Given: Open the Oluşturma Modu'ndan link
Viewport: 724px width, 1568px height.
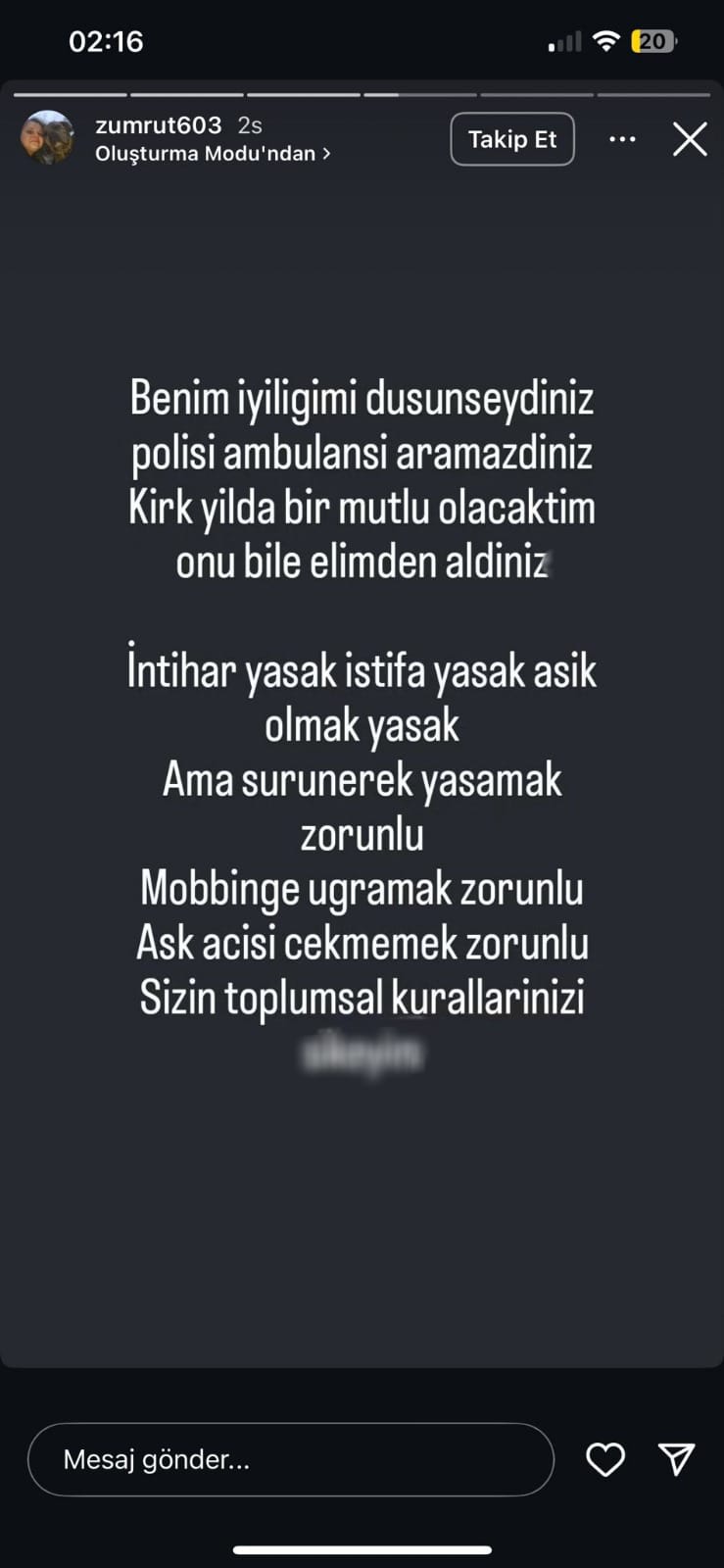Looking at the screenshot, I should 212,154.
